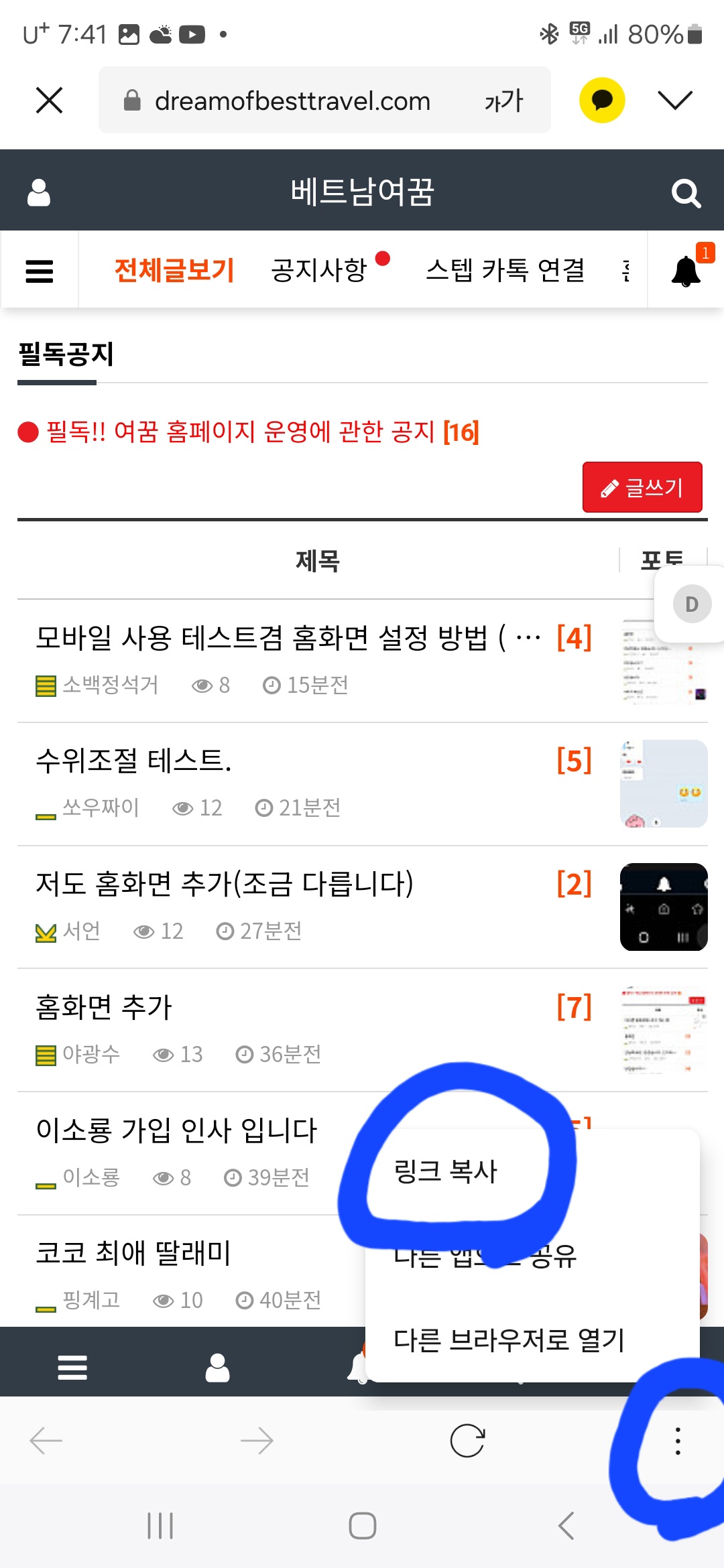Tap 글쓰기 to write a post
The image size is (724, 1568).
pyautogui.click(x=642, y=487)
